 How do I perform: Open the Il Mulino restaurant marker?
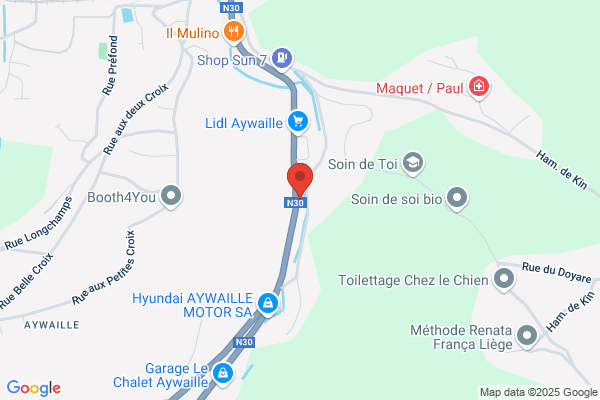(x=234, y=32)
